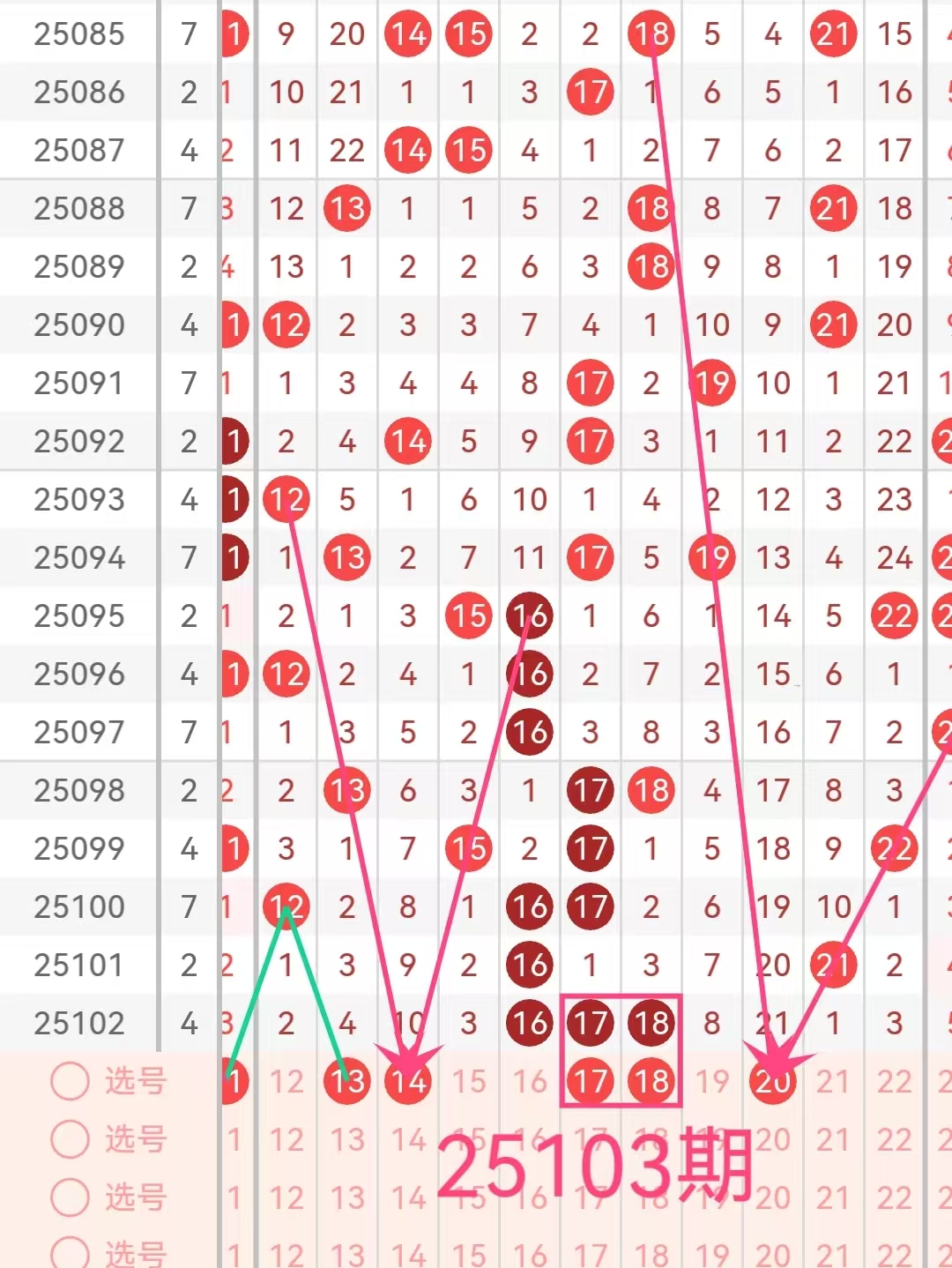Deselect red ball 13 in the first 选号 row

tap(347, 1081)
